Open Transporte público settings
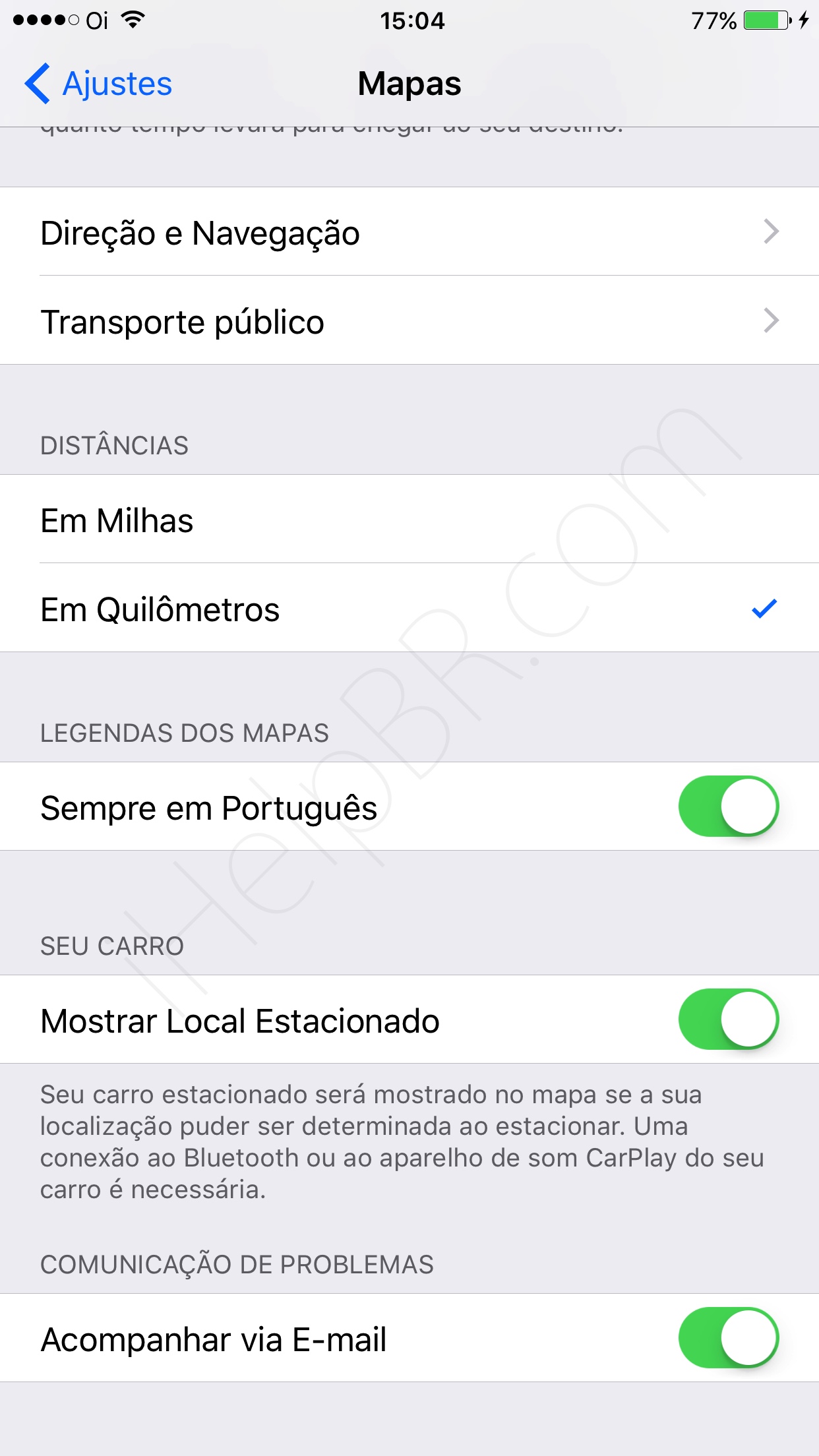This screenshot has height=1456, width=819. click(x=409, y=321)
